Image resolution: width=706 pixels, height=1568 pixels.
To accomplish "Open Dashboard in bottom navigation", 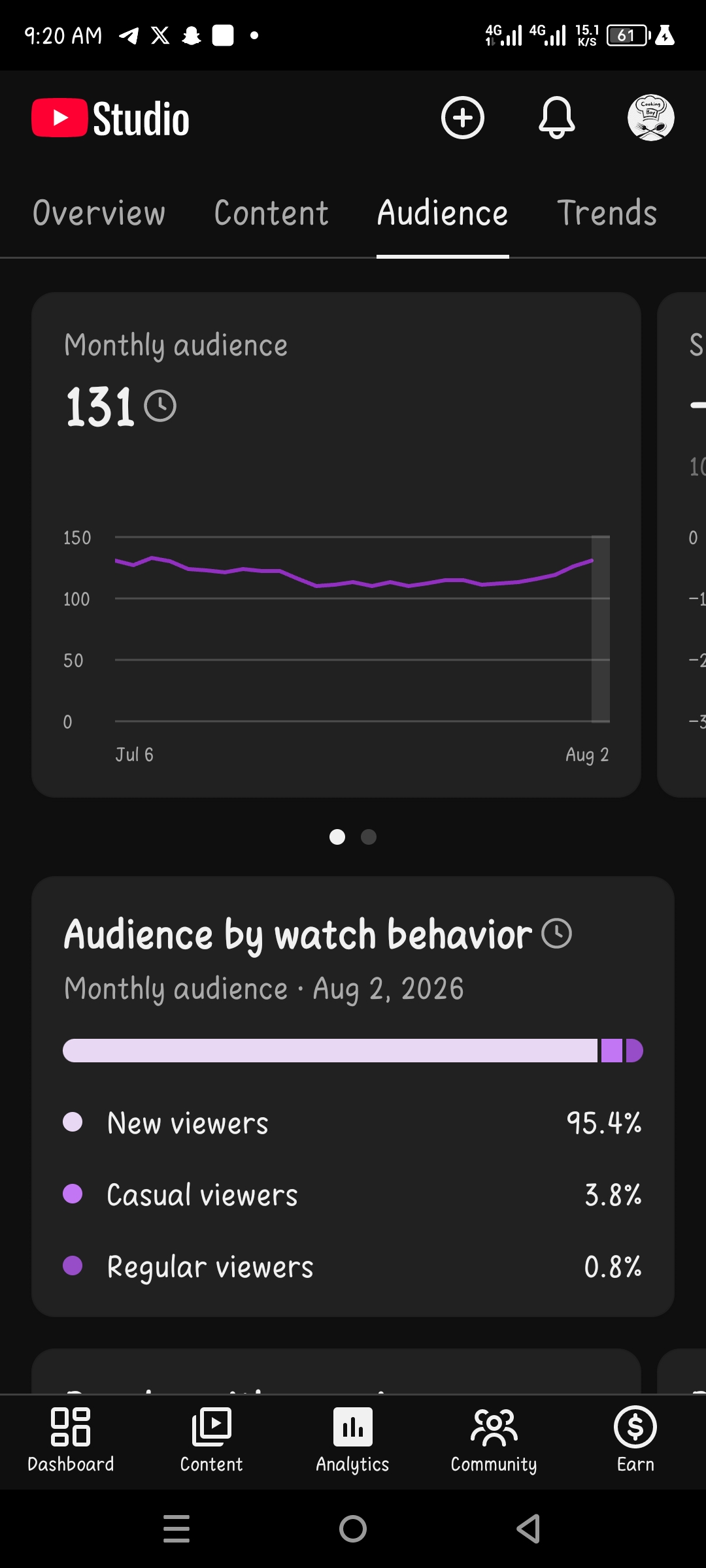I will (x=71, y=1441).
